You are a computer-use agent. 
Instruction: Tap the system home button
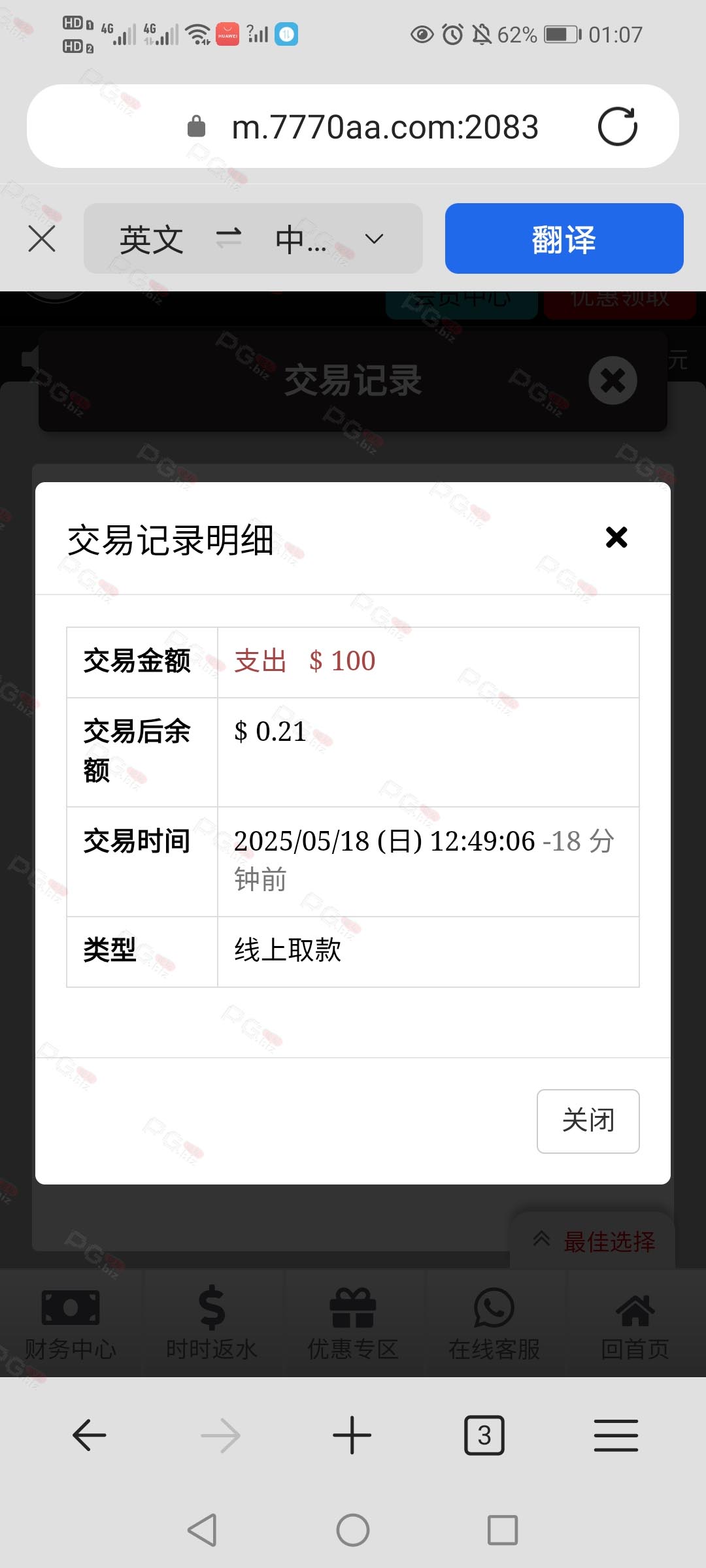click(353, 1530)
